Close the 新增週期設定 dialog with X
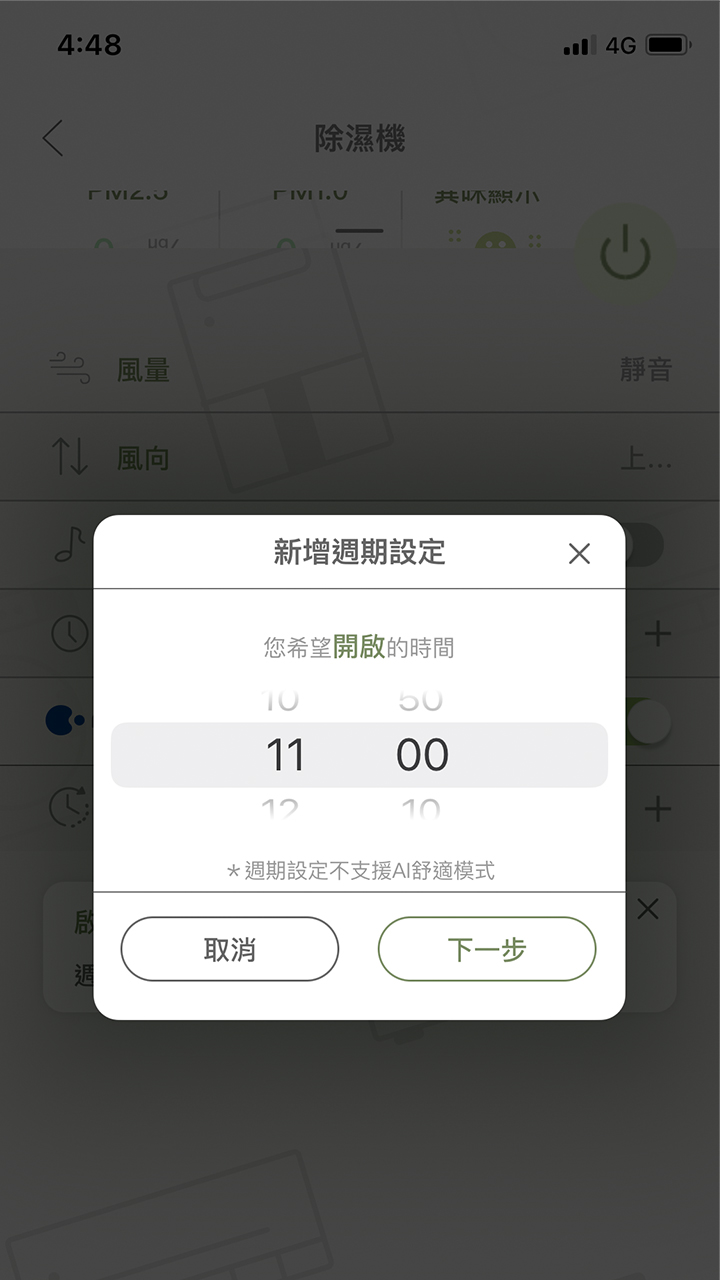The height and width of the screenshot is (1280, 720). click(x=580, y=553)
